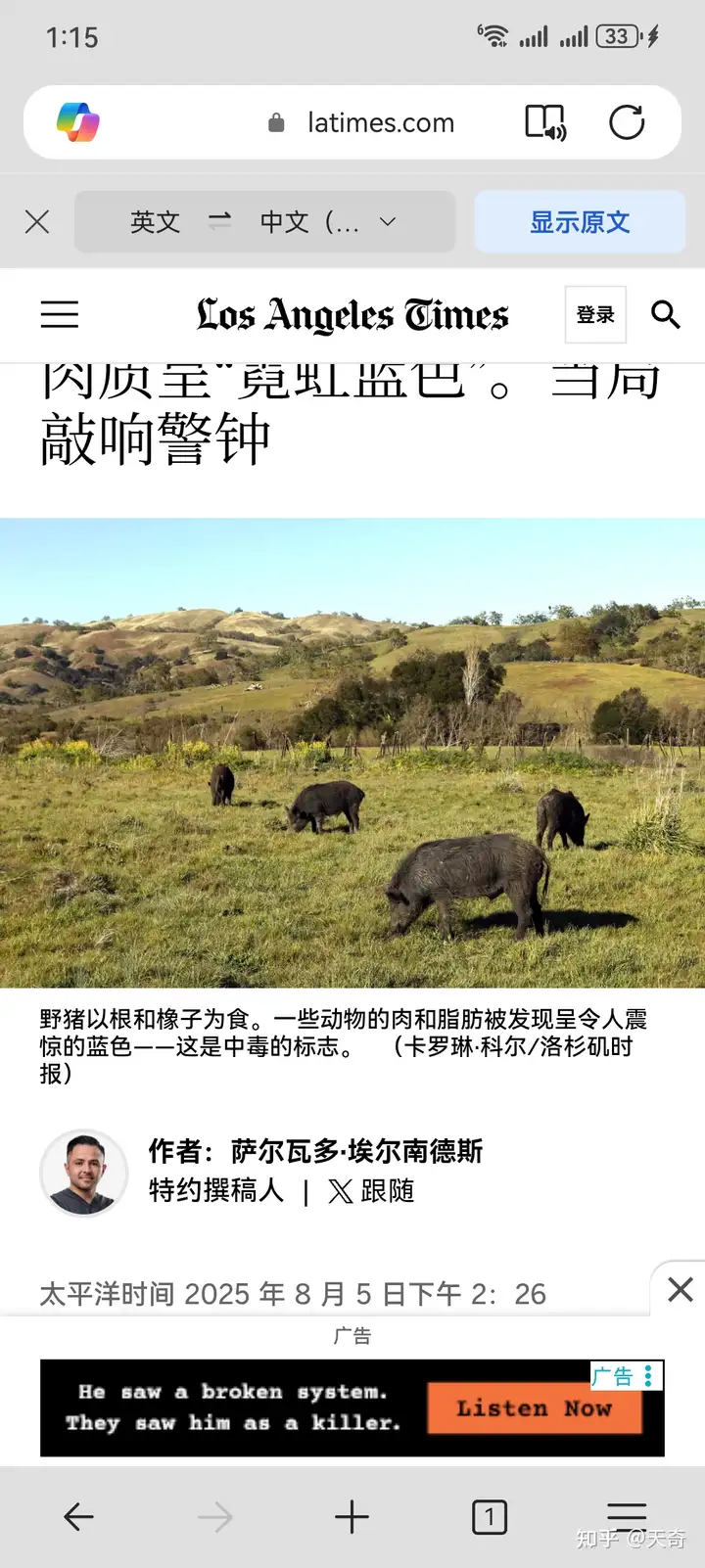Tap the Listen Now ad button
This screenshot has height=1568, width=705.
click(534, 1408)
